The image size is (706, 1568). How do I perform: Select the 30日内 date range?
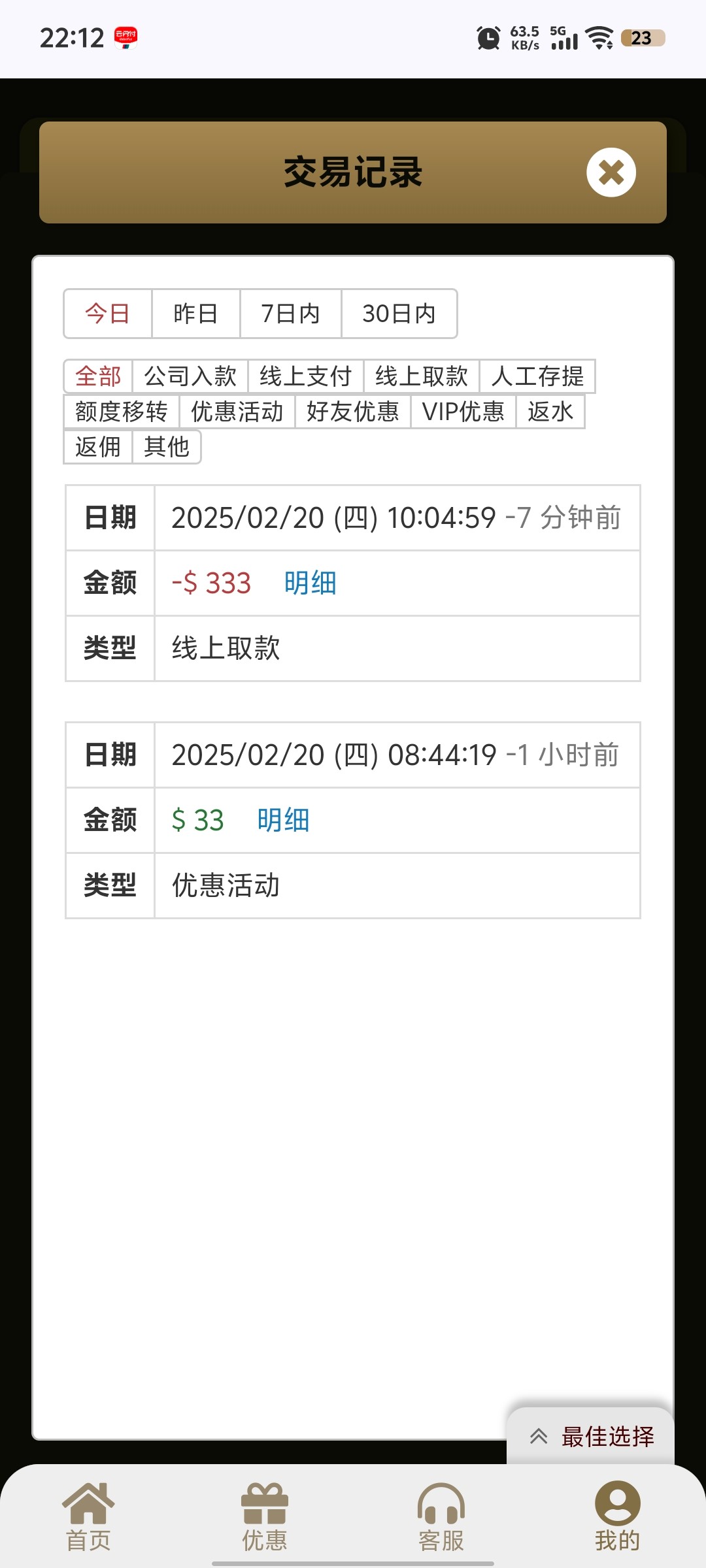coord(399,314)
